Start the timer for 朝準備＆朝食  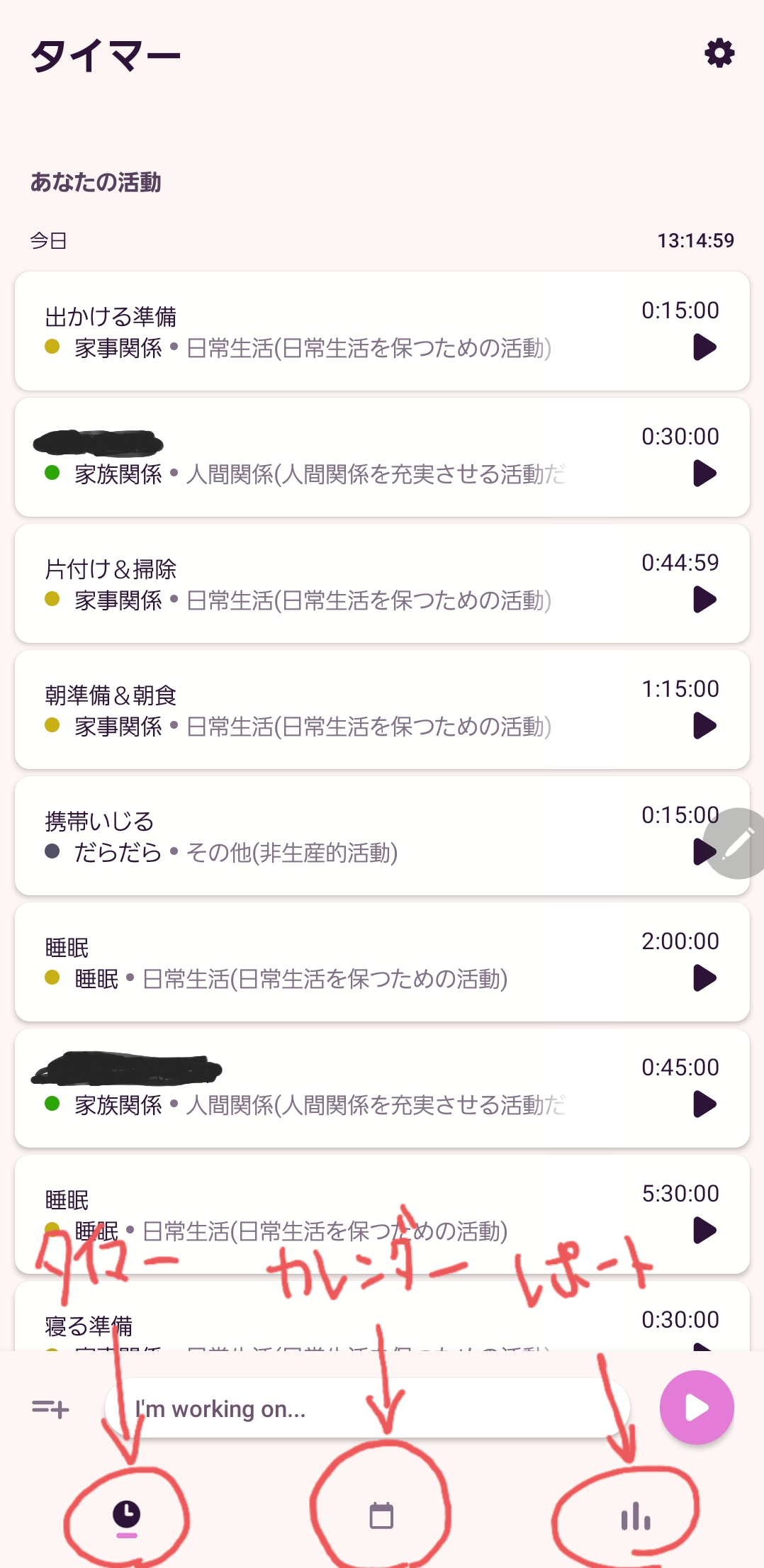click(x=704, y=726)
